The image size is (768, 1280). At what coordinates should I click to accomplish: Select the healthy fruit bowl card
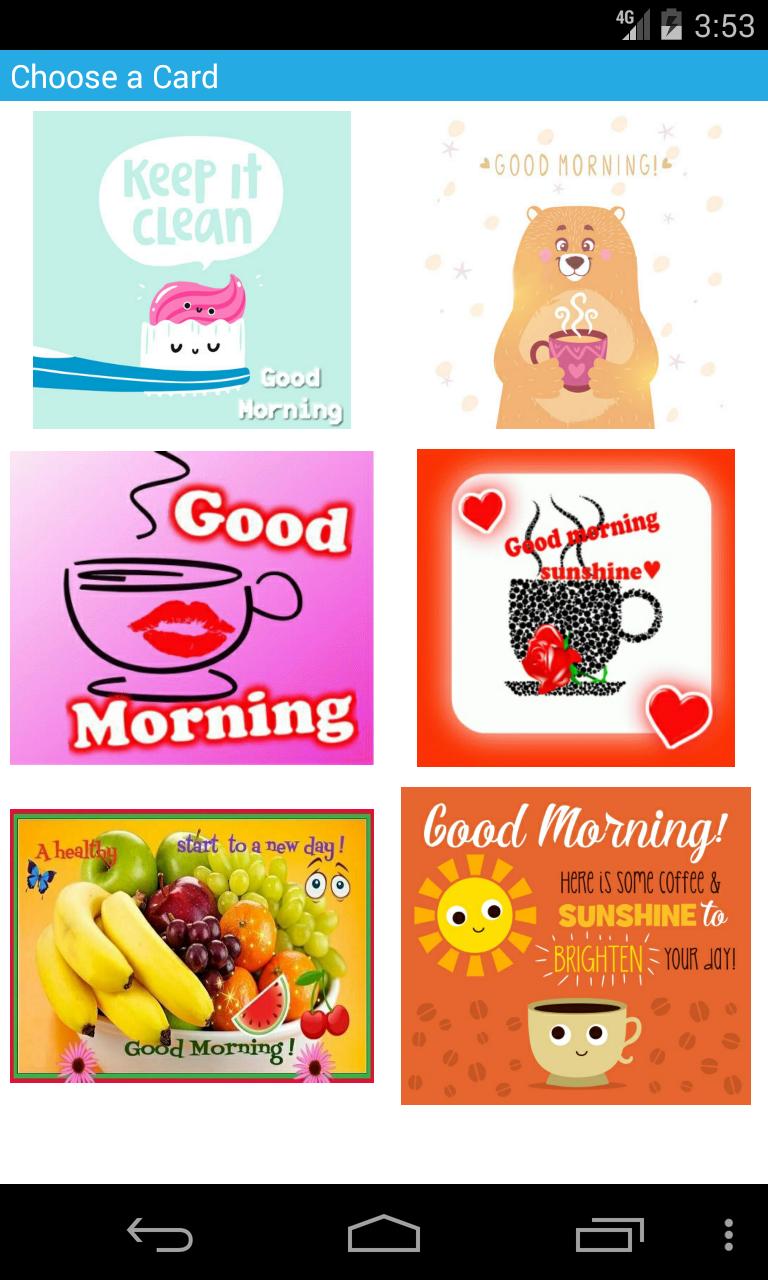(192, 946)
